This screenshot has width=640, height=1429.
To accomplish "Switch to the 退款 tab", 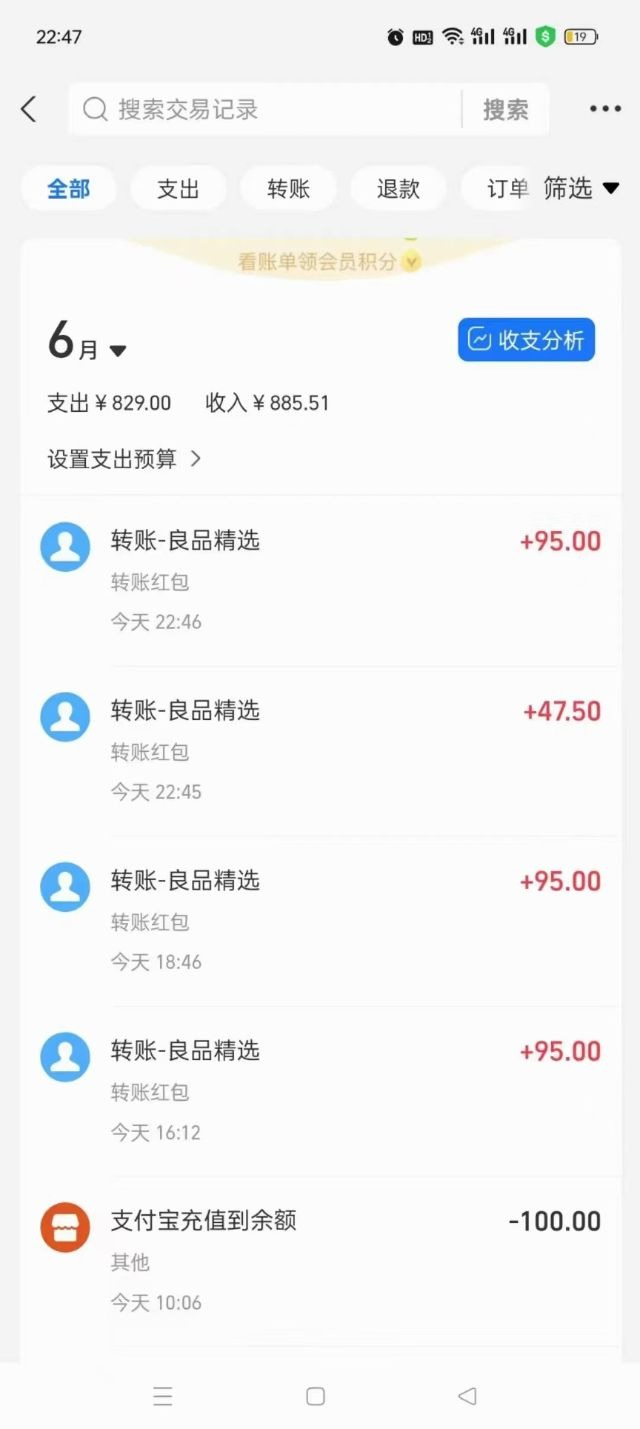I will click(398, 188).
